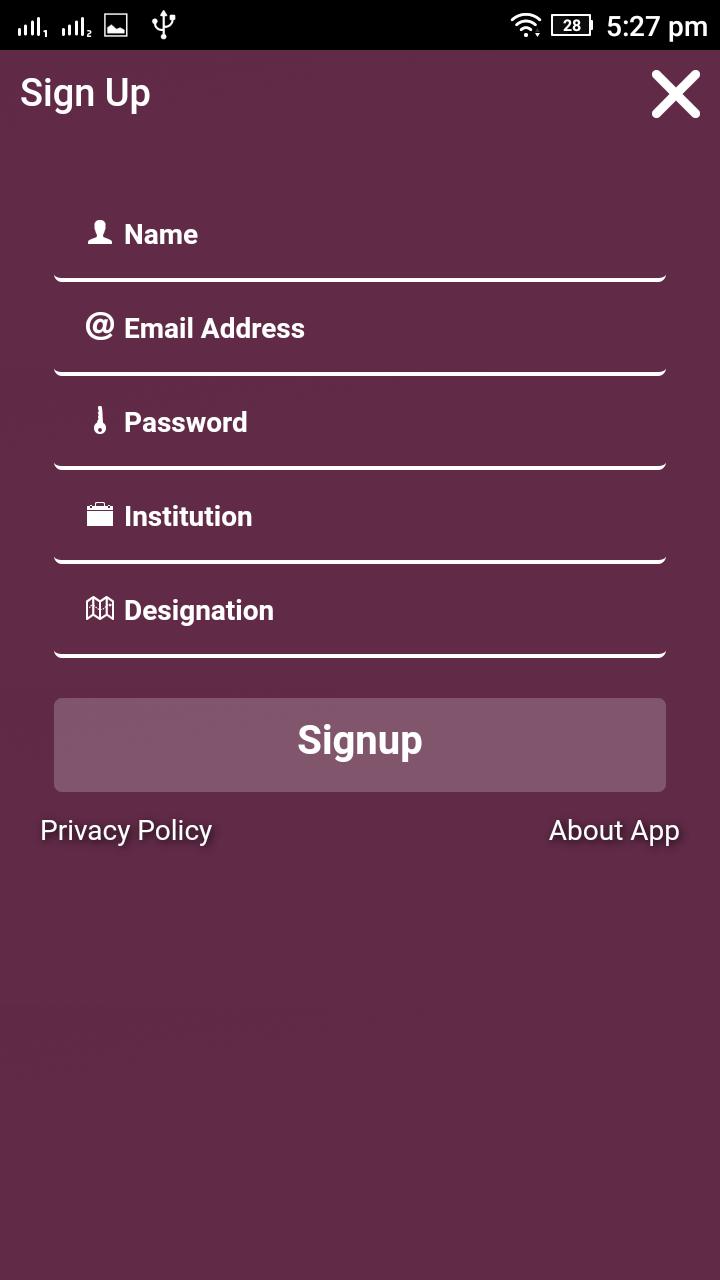Select the Password field
Screen dimensions: 720x1280
(x=360, y=424)
